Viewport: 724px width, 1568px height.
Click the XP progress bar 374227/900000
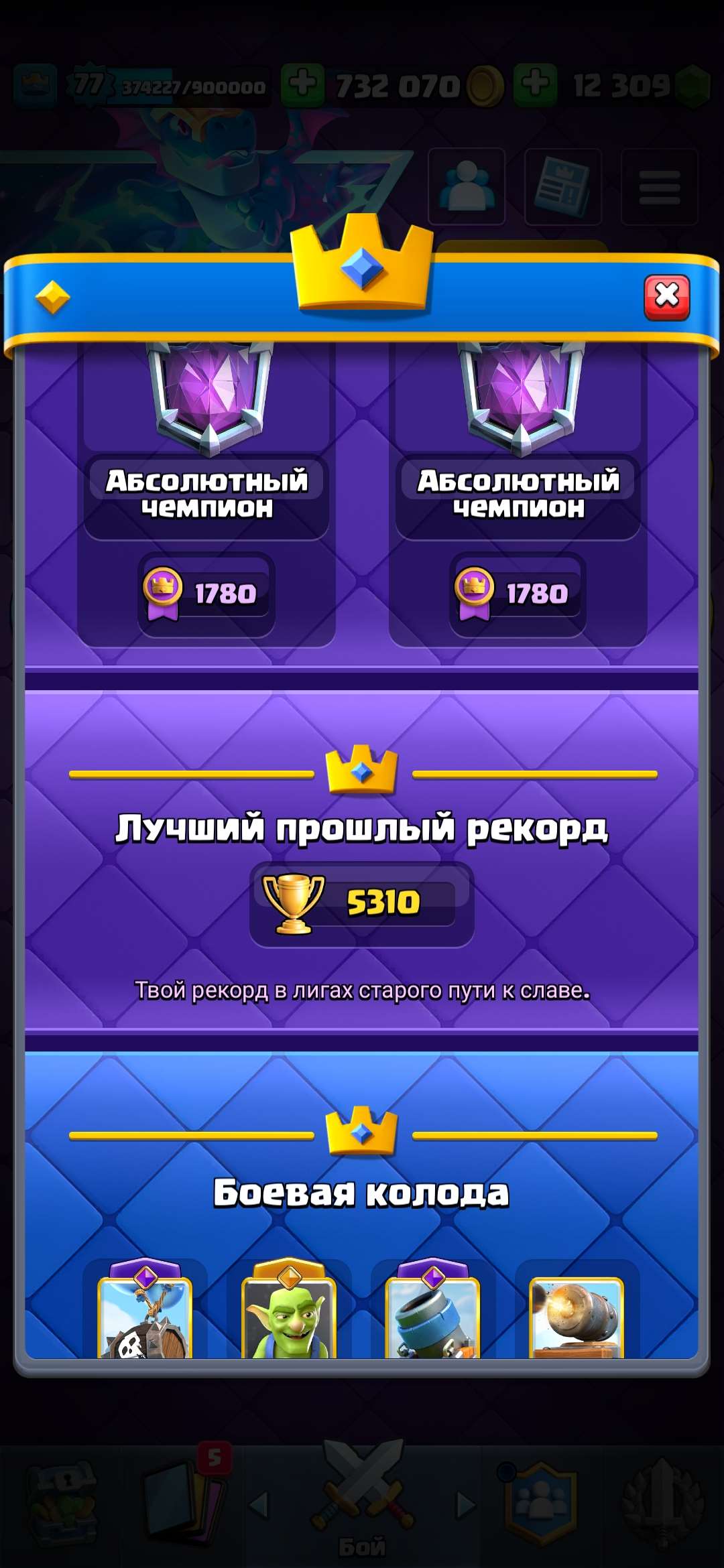tap(188, 86)
